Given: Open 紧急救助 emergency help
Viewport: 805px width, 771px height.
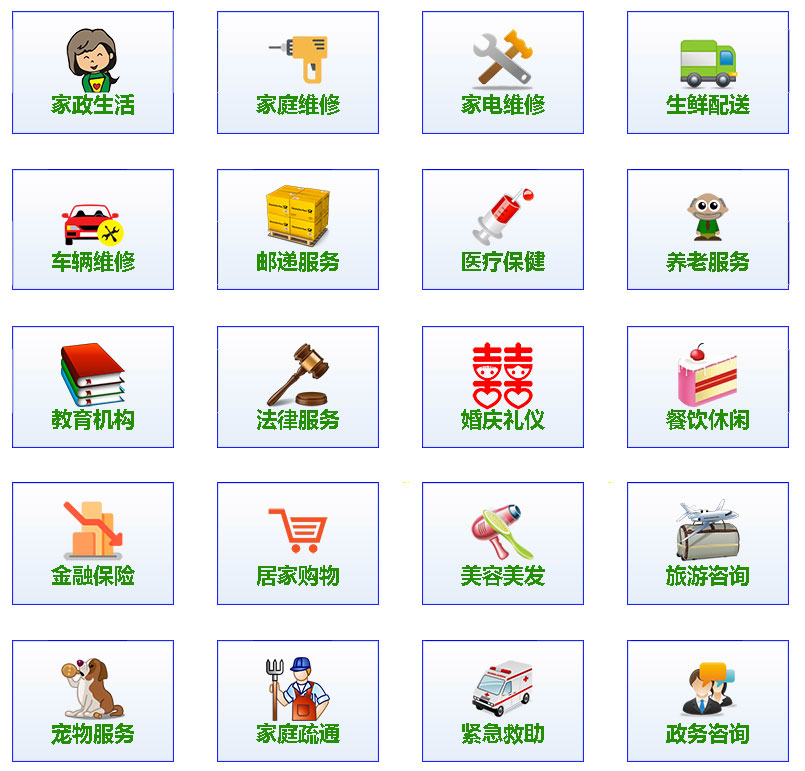Looking at the screenshot, I should [503, 701].
